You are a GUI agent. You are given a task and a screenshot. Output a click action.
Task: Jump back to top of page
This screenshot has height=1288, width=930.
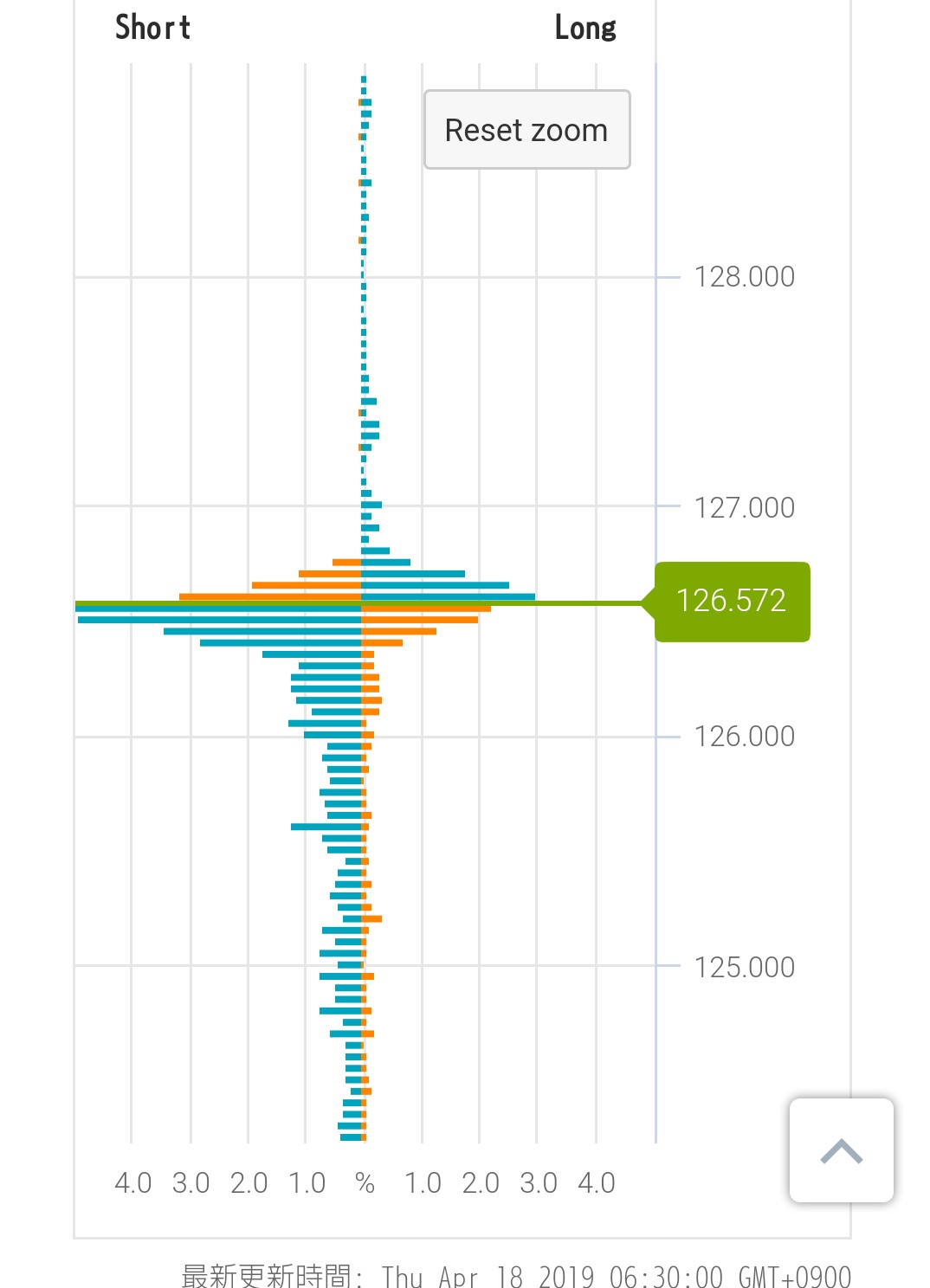[x=841, y=1150]
